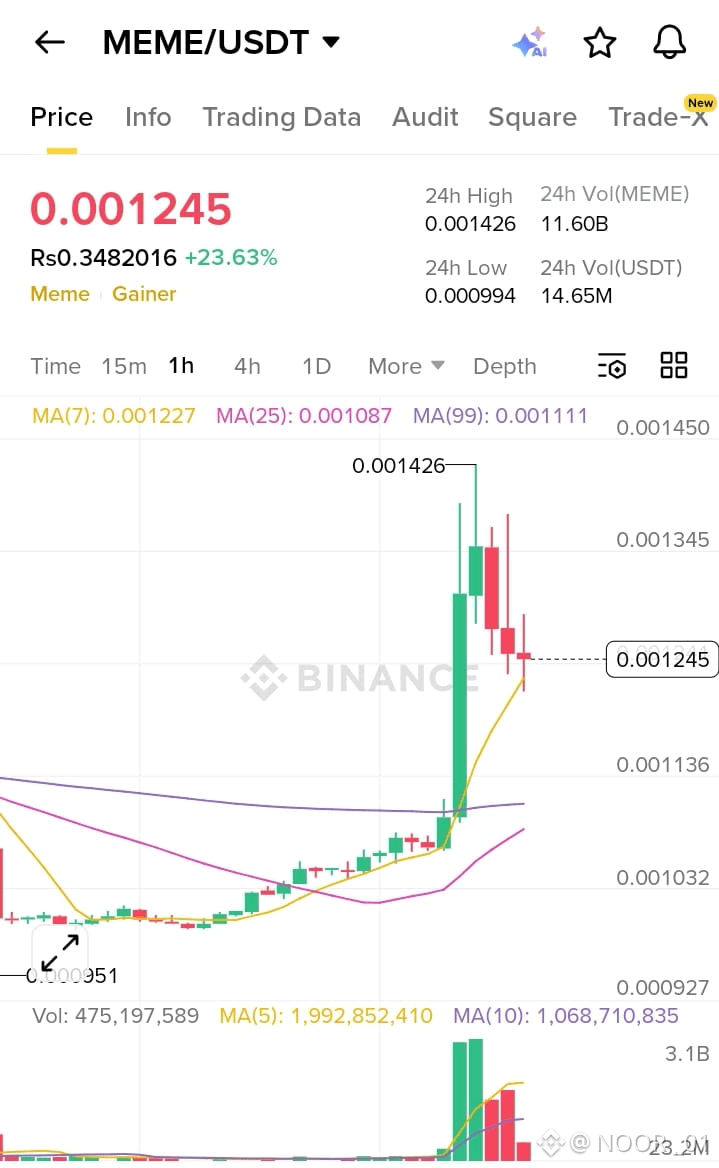Select the 15m chart interval

124,366
